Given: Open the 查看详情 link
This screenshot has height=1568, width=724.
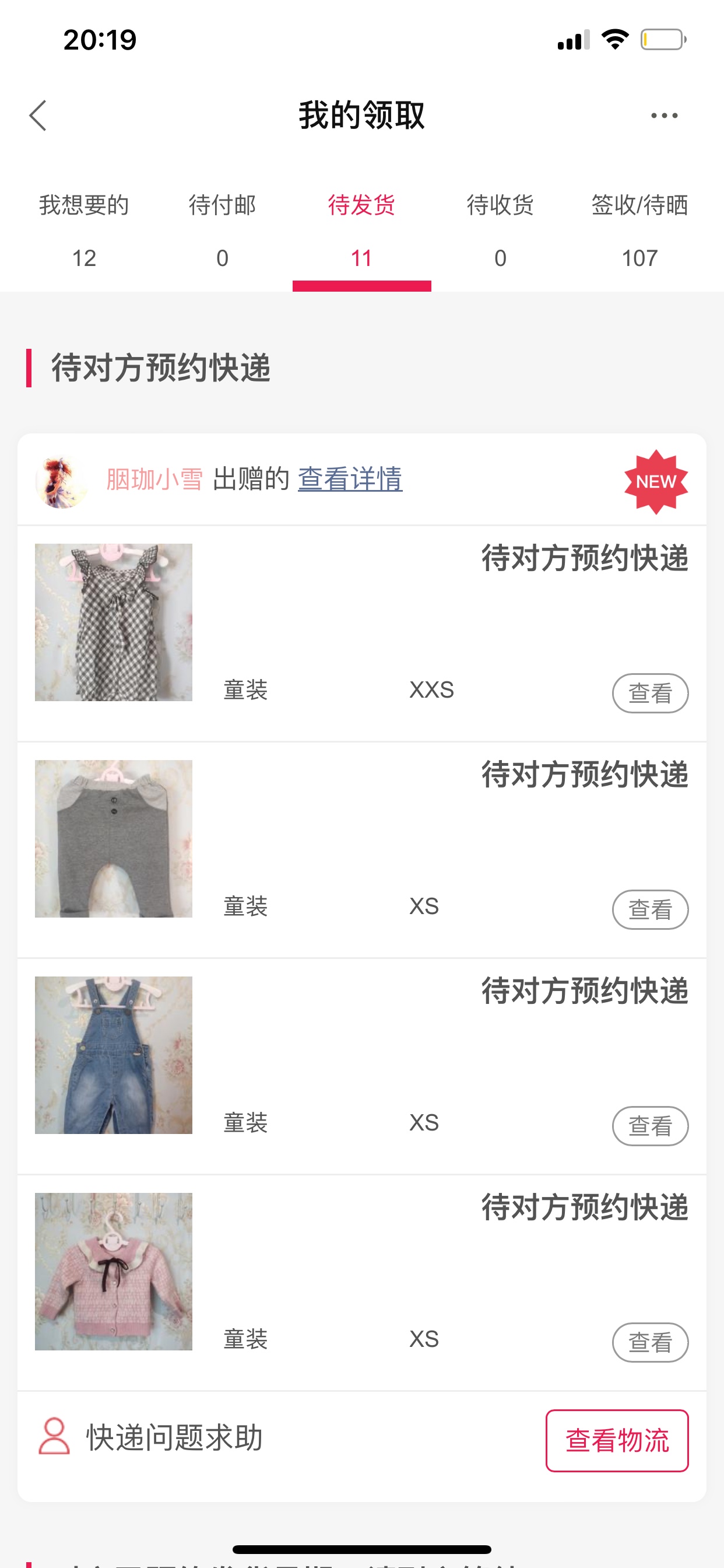Looking at the screenshot, I should [350, 479].
